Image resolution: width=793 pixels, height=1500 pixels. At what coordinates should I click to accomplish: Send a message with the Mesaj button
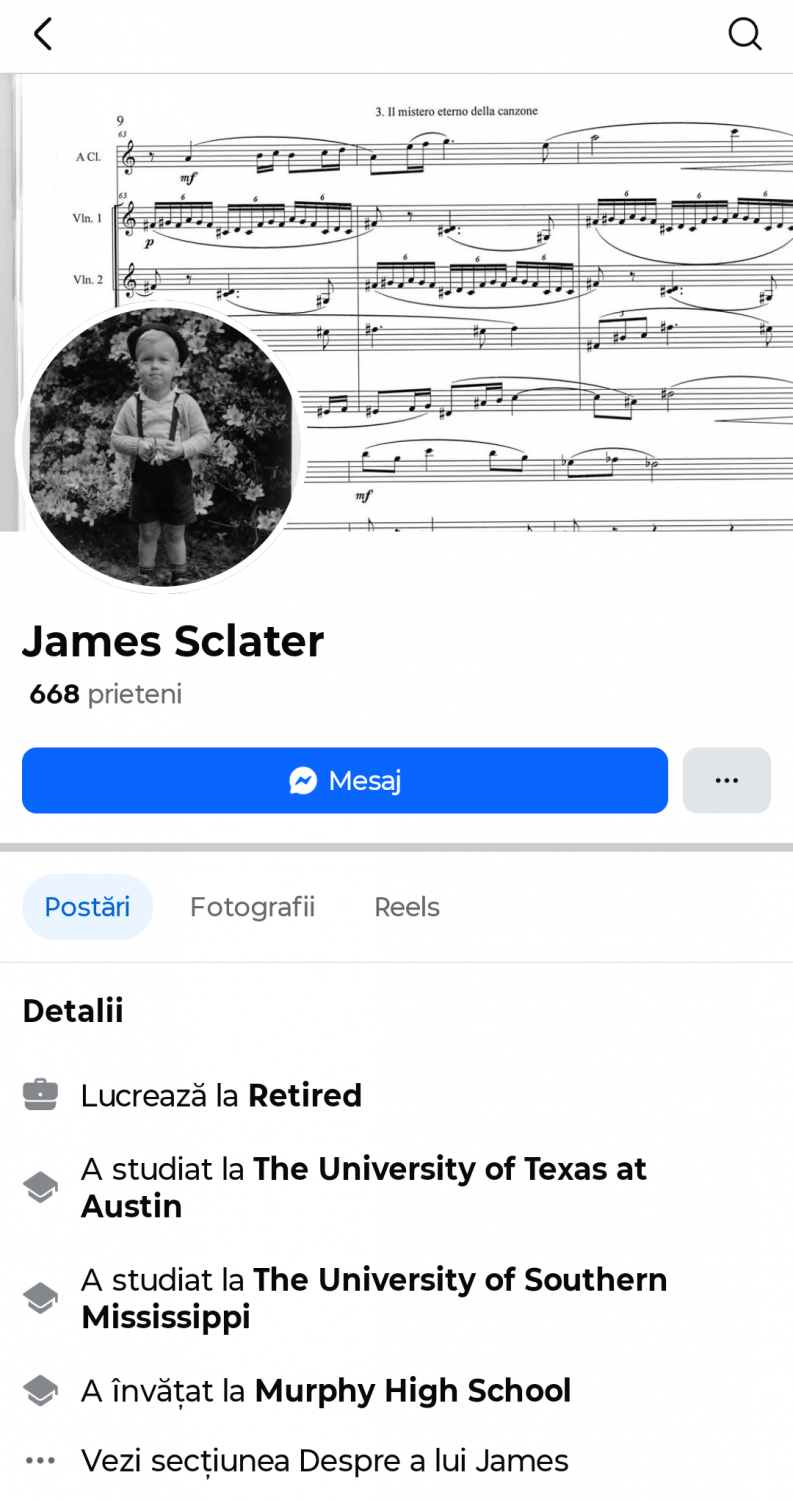click(x=345, y=780)
